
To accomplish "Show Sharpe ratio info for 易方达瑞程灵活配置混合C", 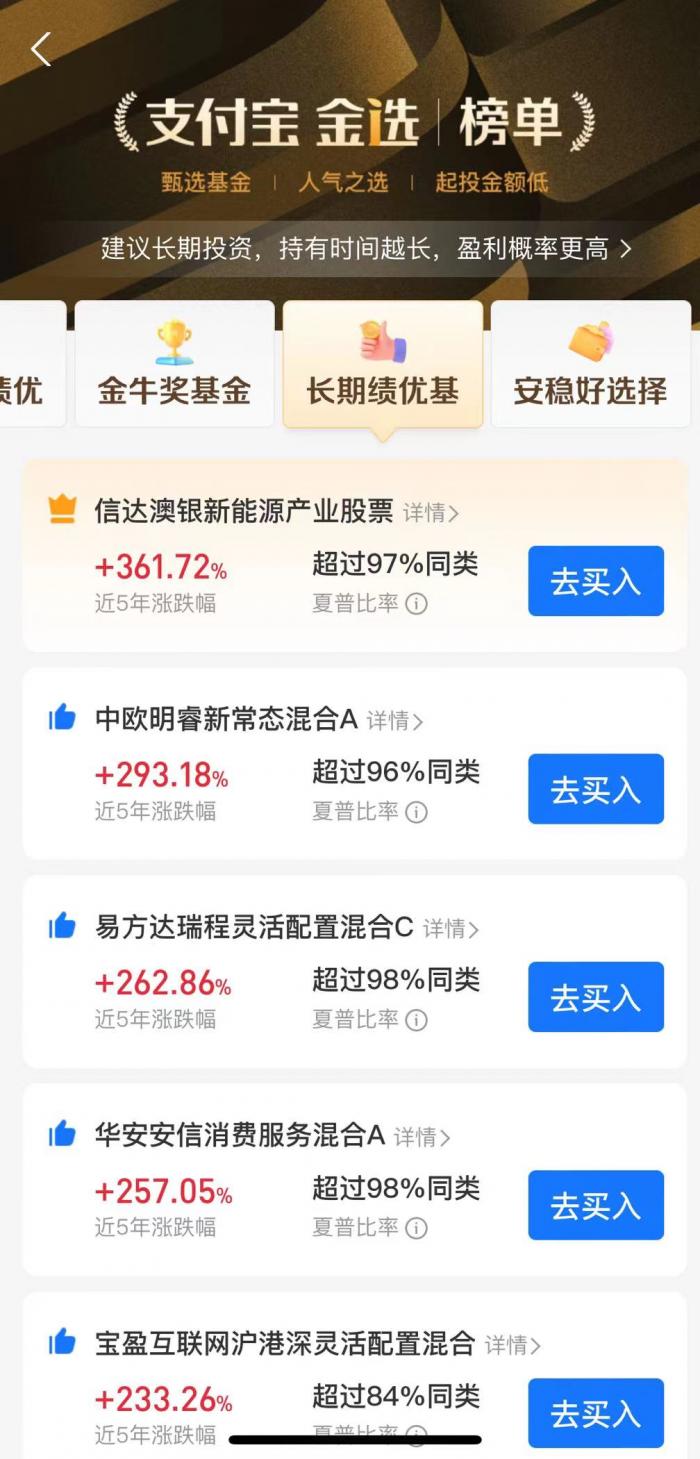I will 416,1020.
